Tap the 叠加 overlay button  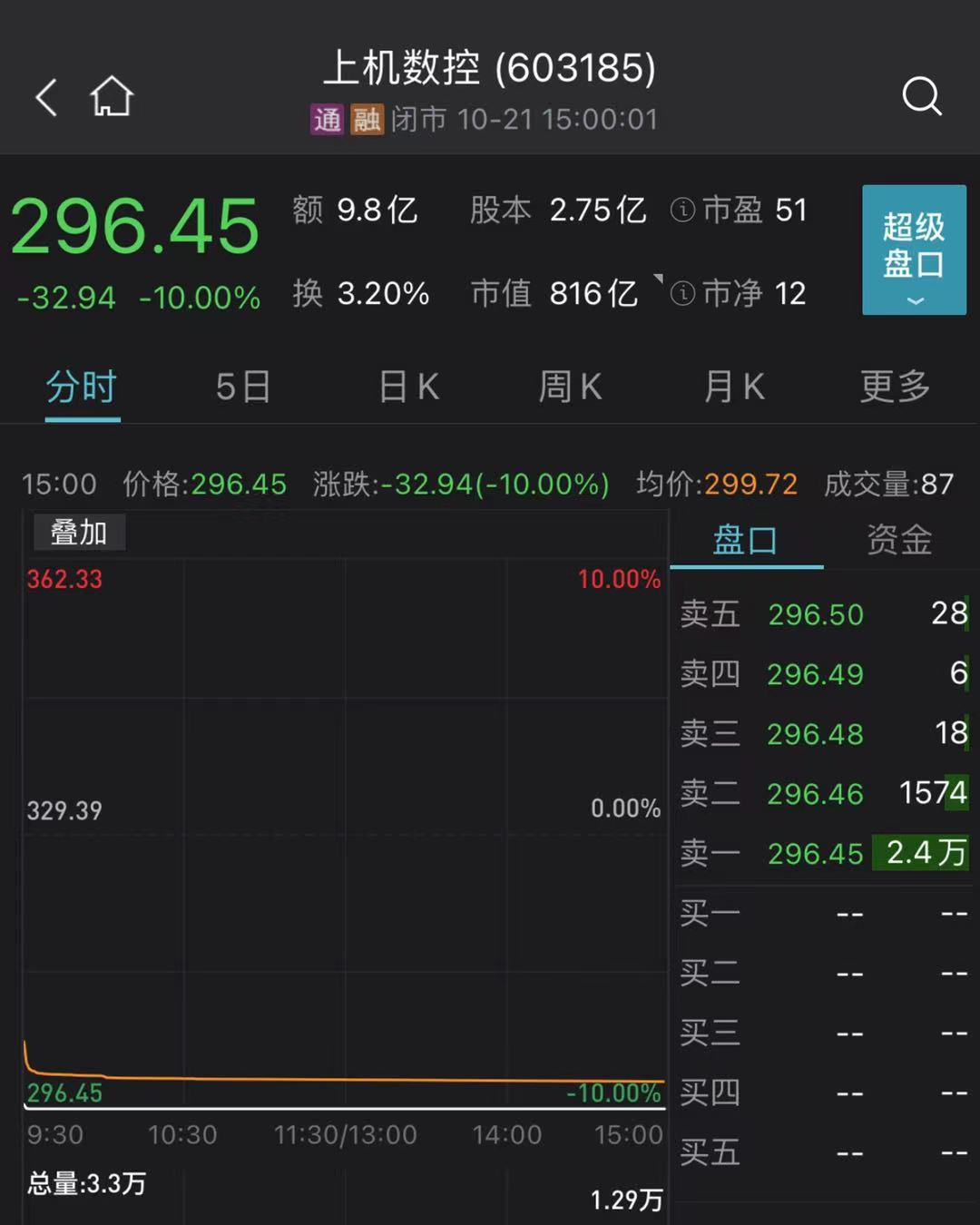[79, 533]
